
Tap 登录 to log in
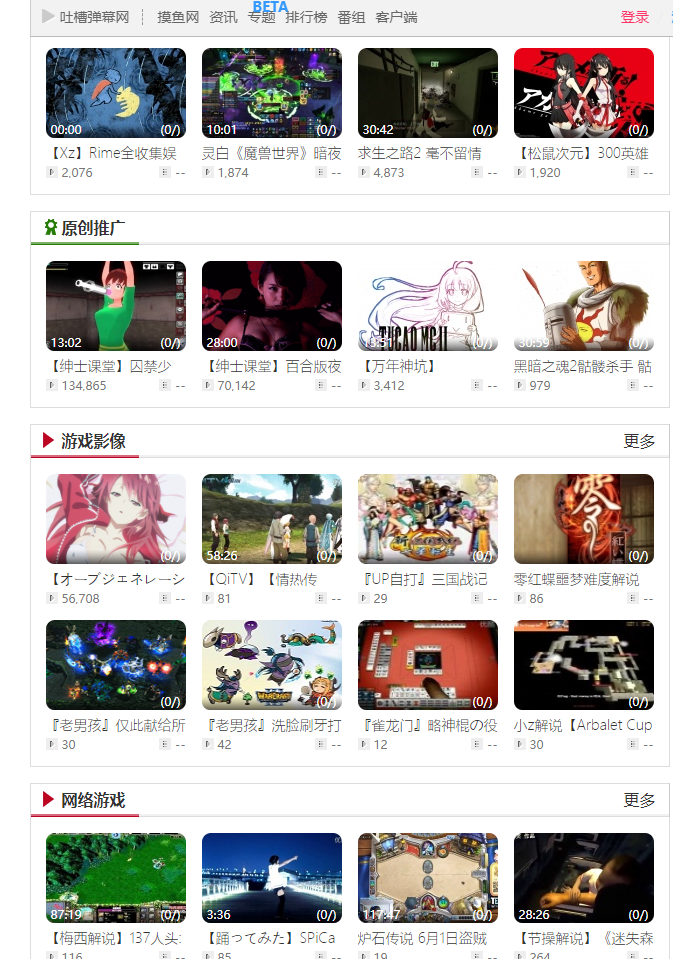(x=635, y=17)
